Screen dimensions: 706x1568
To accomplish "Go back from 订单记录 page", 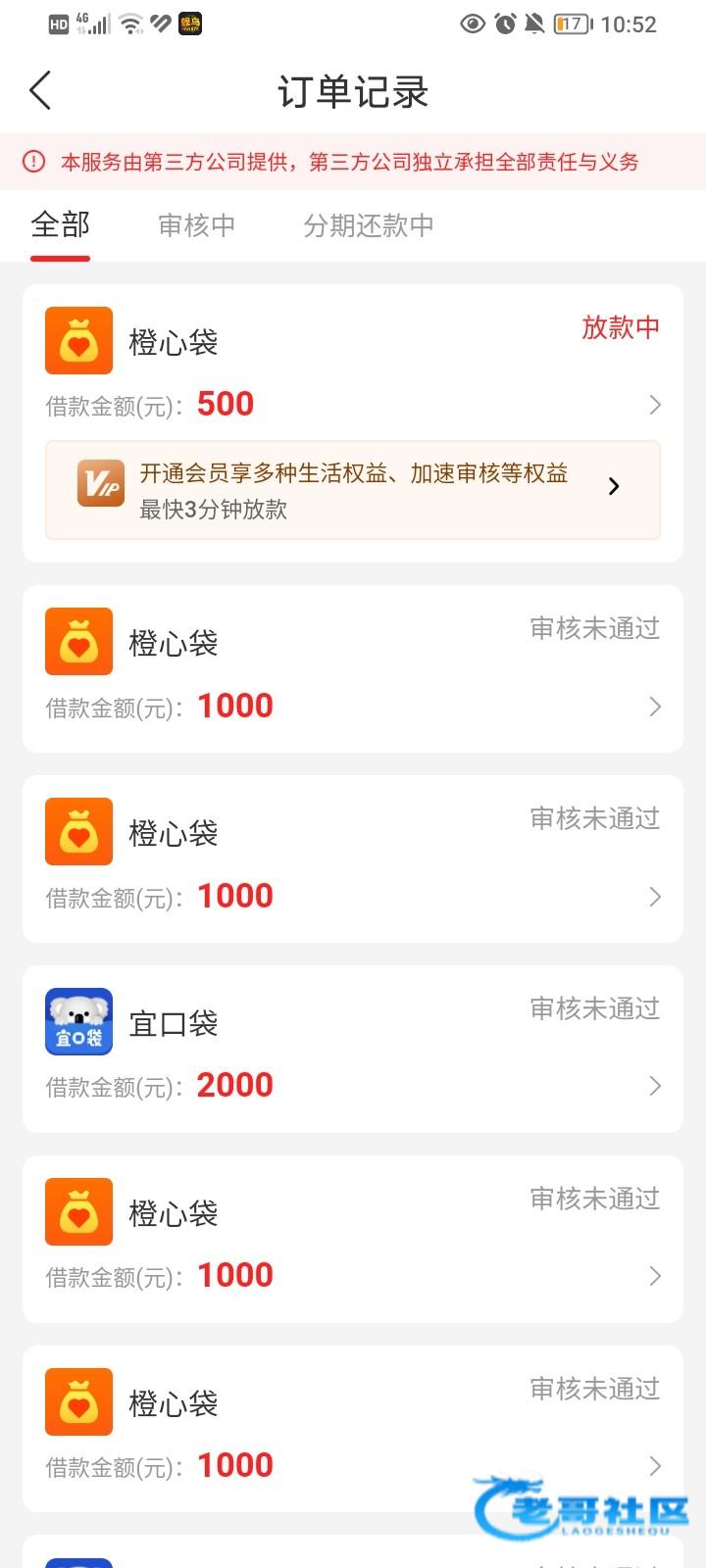I will [40, 91].
